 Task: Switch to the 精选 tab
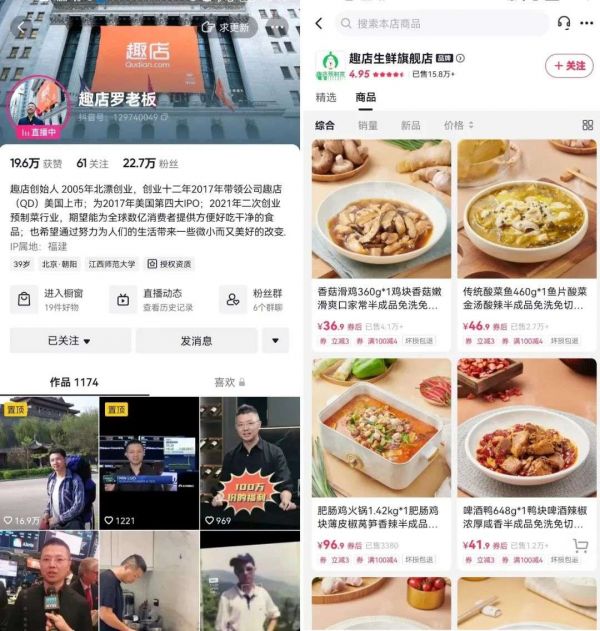pyautogui.click(x=326, y=97)
